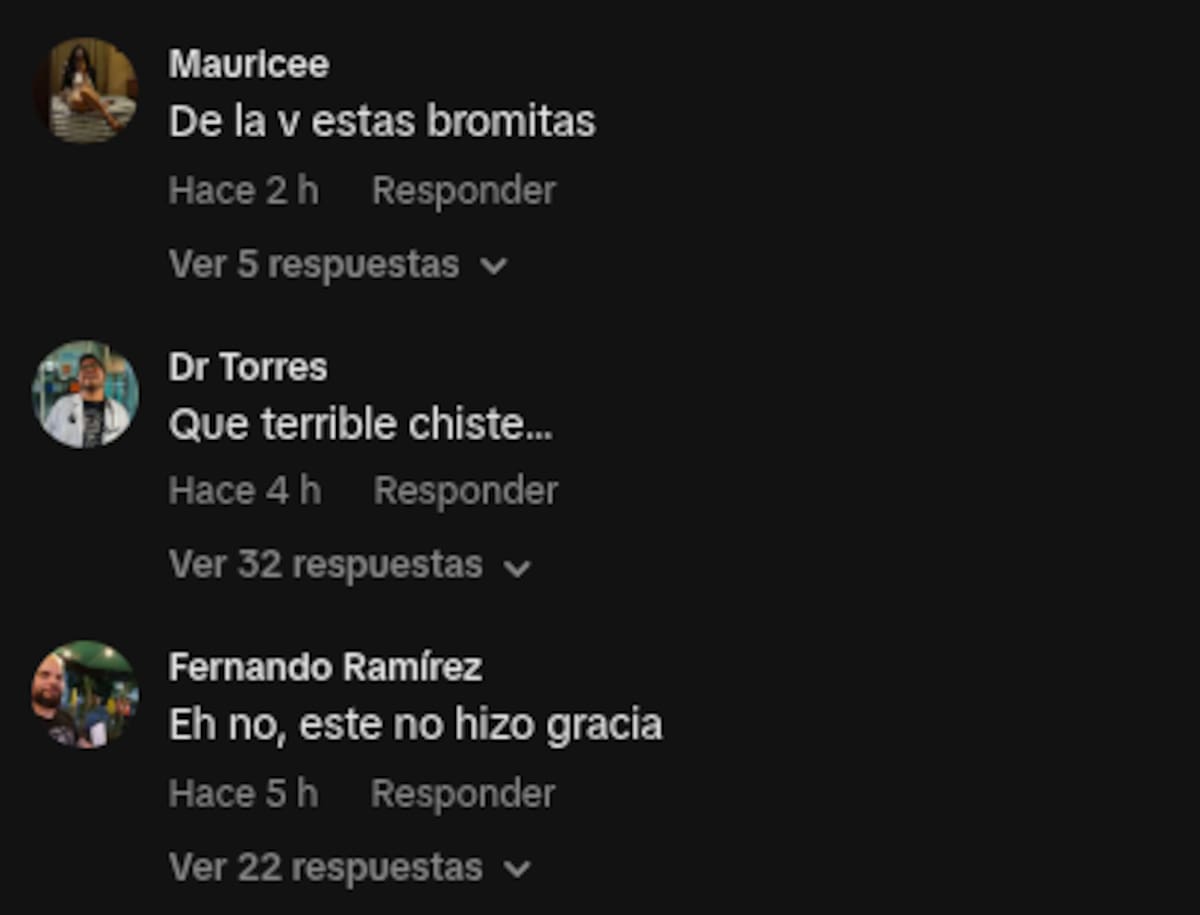Open Fernando Ramírez's profile picture
1200x915 pixels.
[x=85, y=695]
